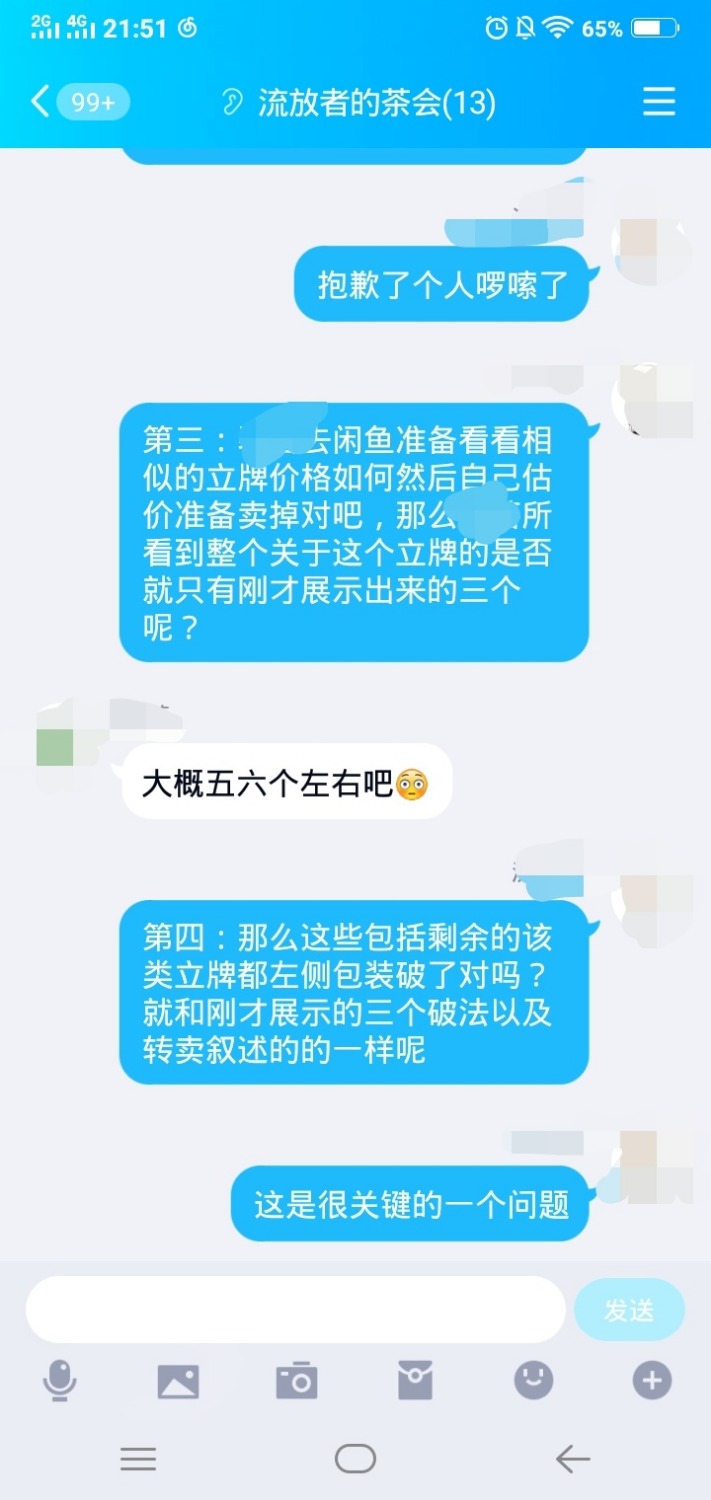Screen dimensions: 711x1500
Task: Open the emoji picker
Action: click(533, 1382)
